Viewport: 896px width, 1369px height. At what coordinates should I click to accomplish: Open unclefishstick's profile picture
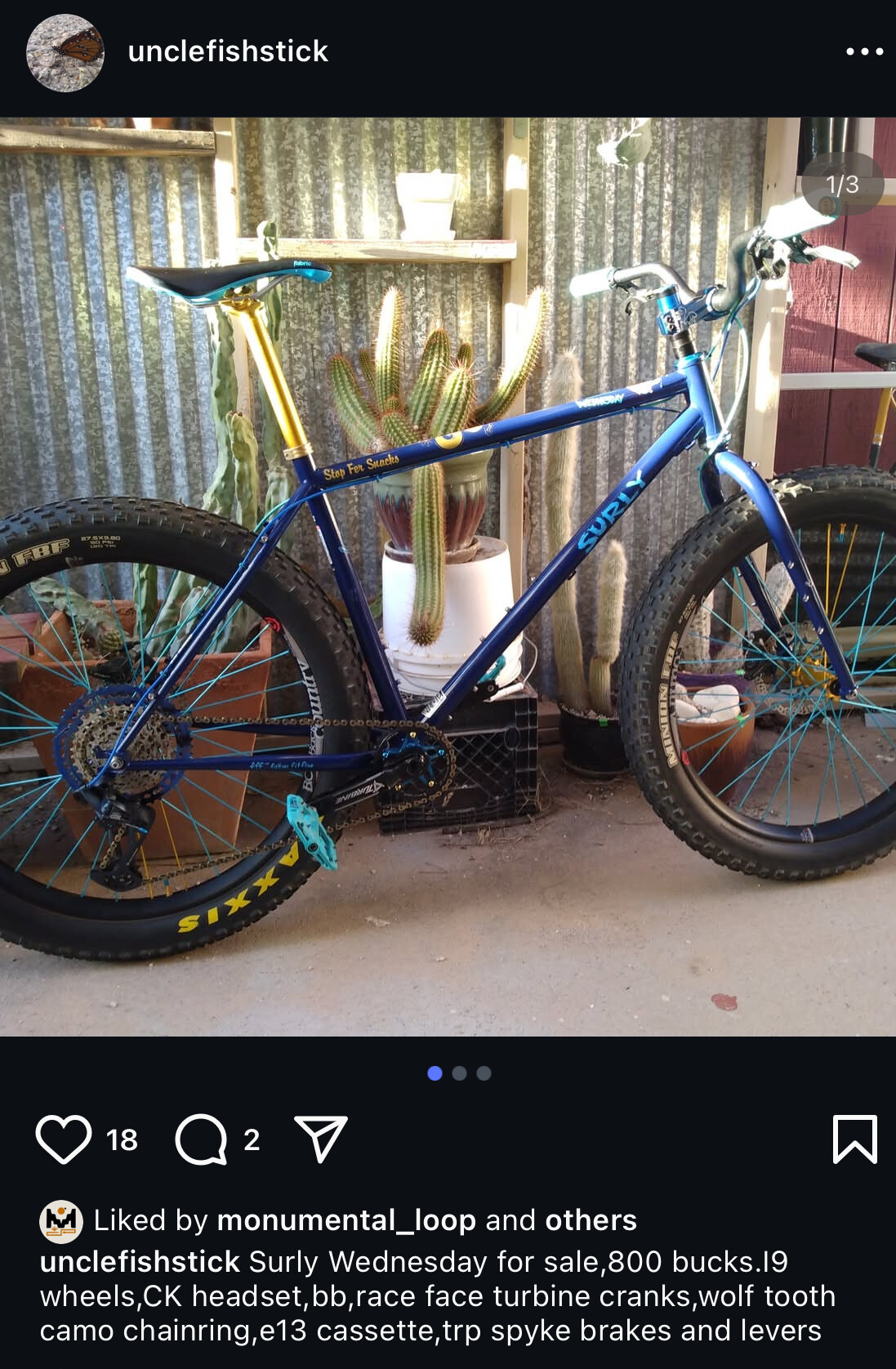65,52
